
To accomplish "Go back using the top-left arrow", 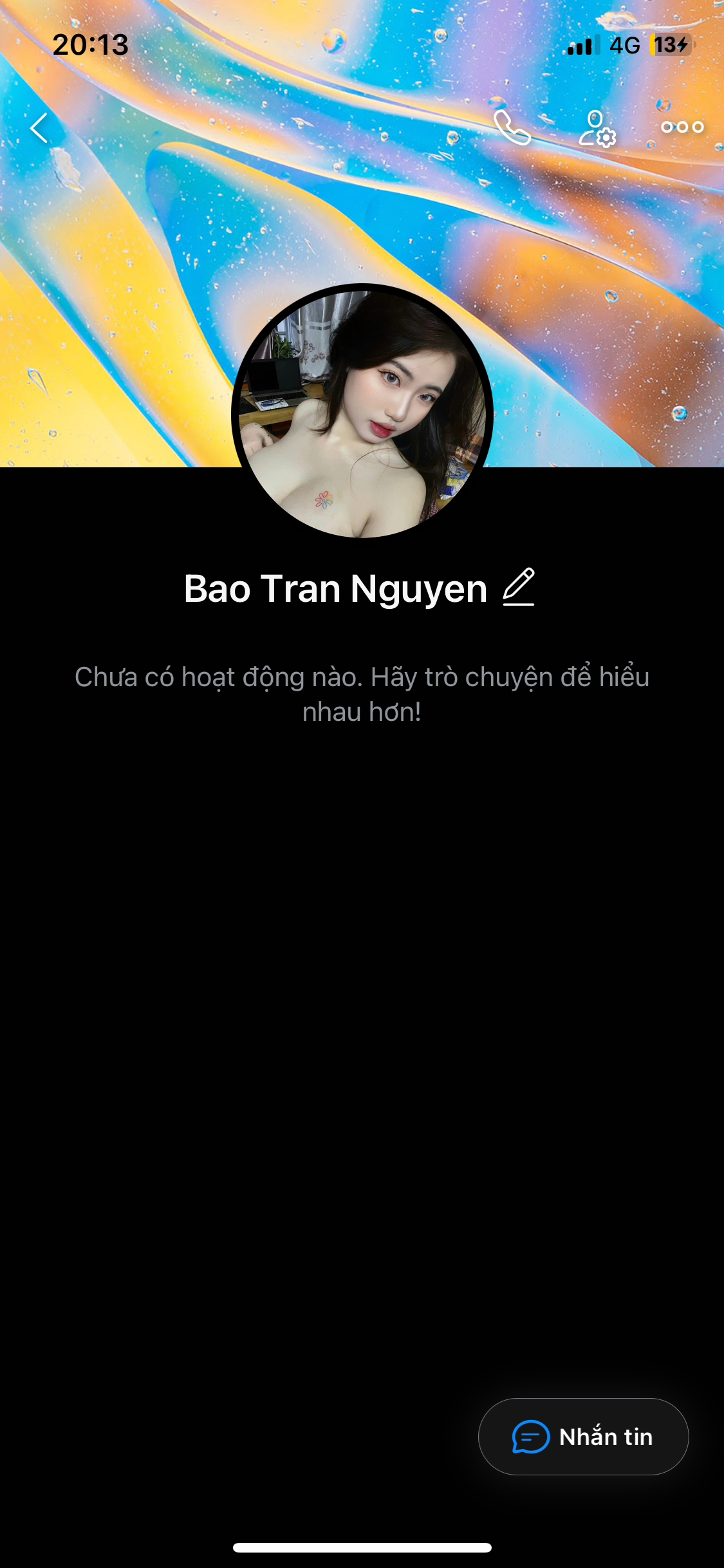I will (39, 127).
